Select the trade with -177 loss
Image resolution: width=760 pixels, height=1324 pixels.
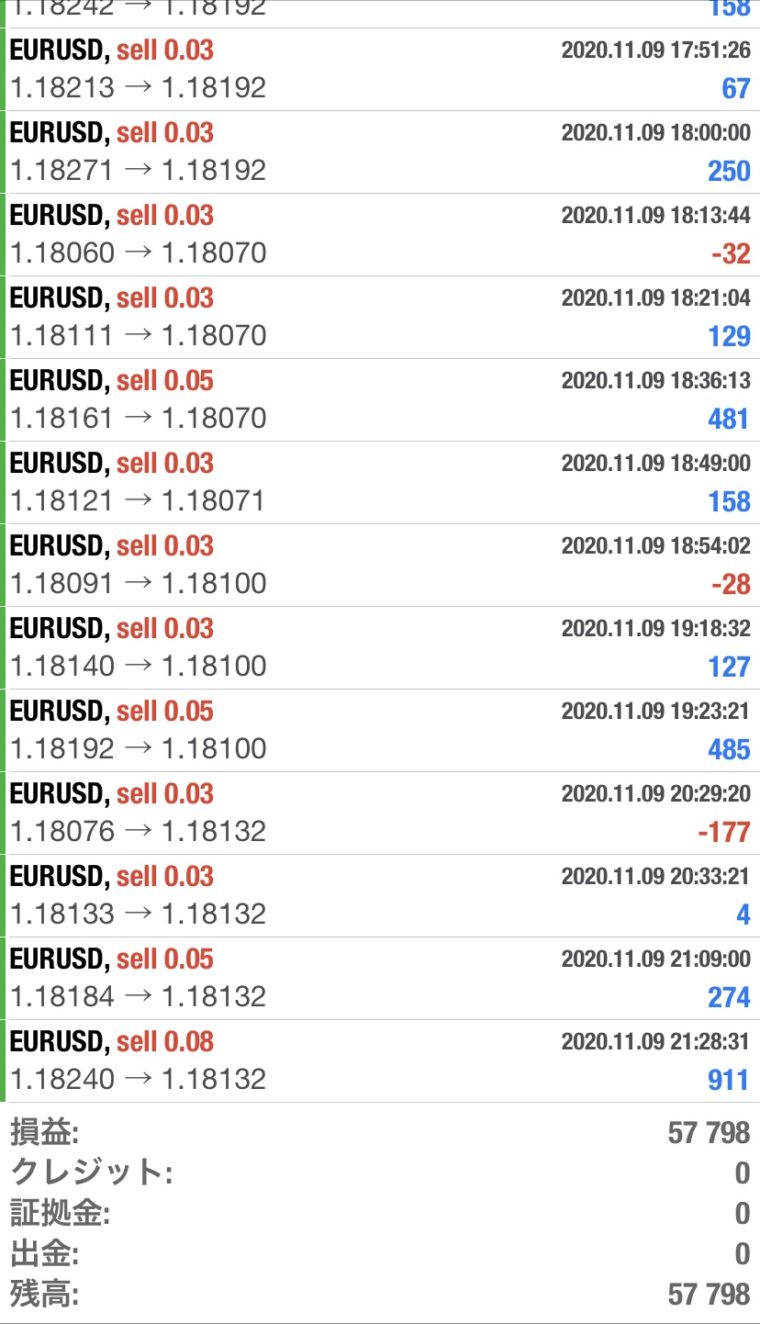380,813
